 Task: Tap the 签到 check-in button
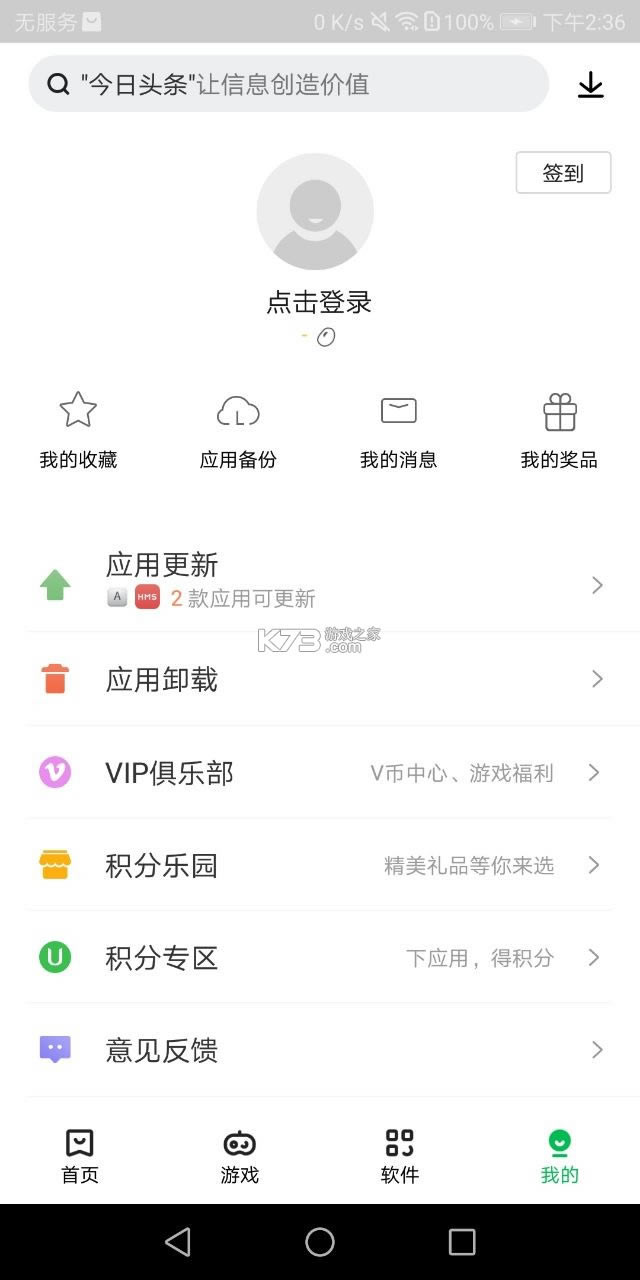point(563,173)
